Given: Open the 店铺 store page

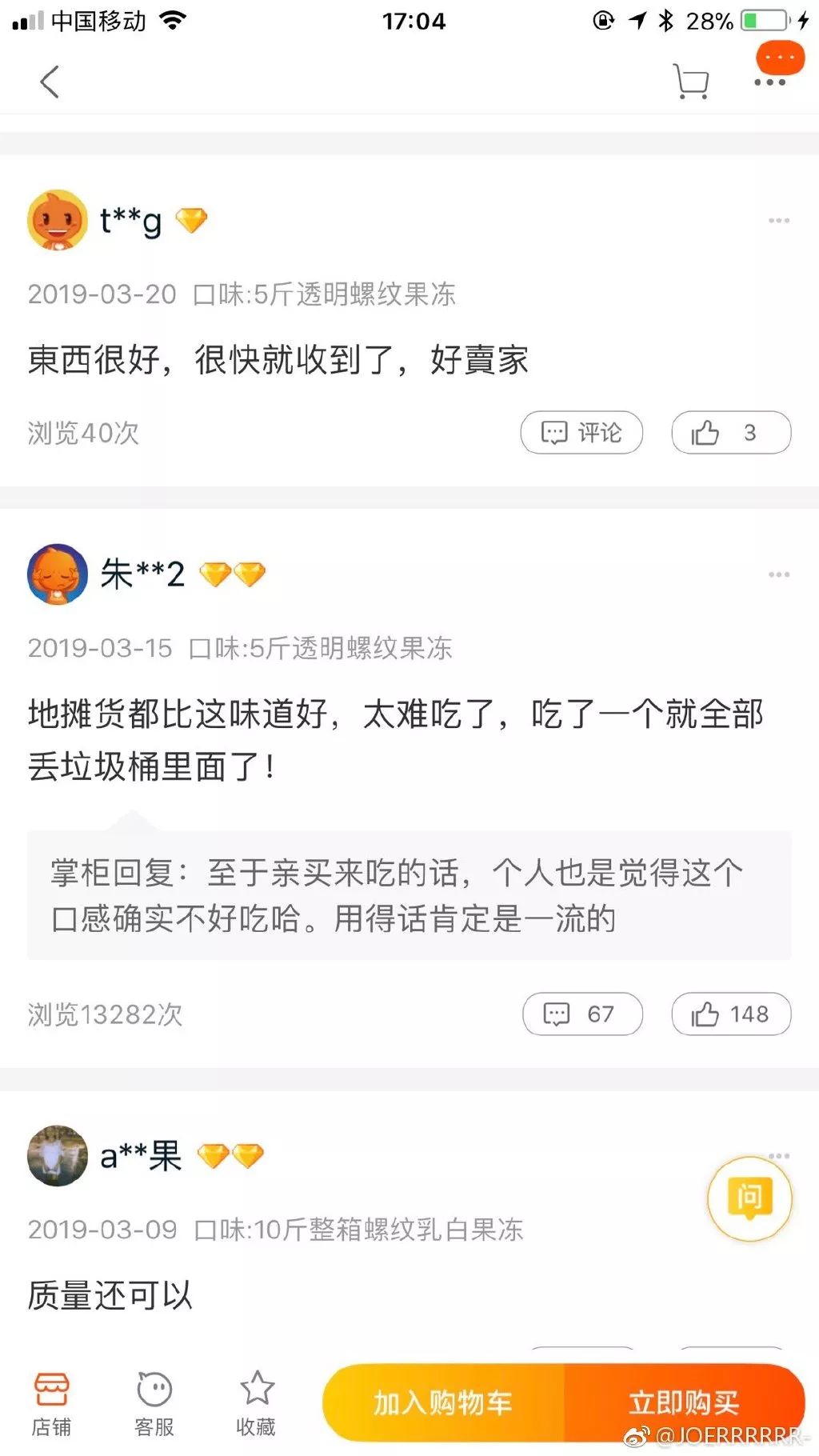Looking at the screenshot, I should [51, 1403].
